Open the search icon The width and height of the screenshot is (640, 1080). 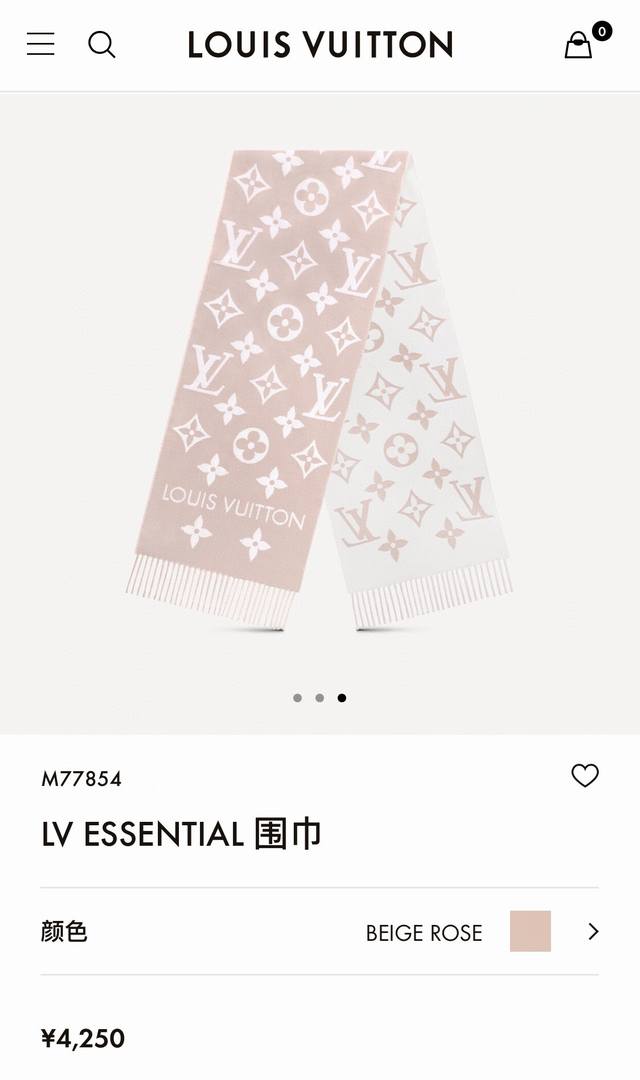[x=102, y=44]
